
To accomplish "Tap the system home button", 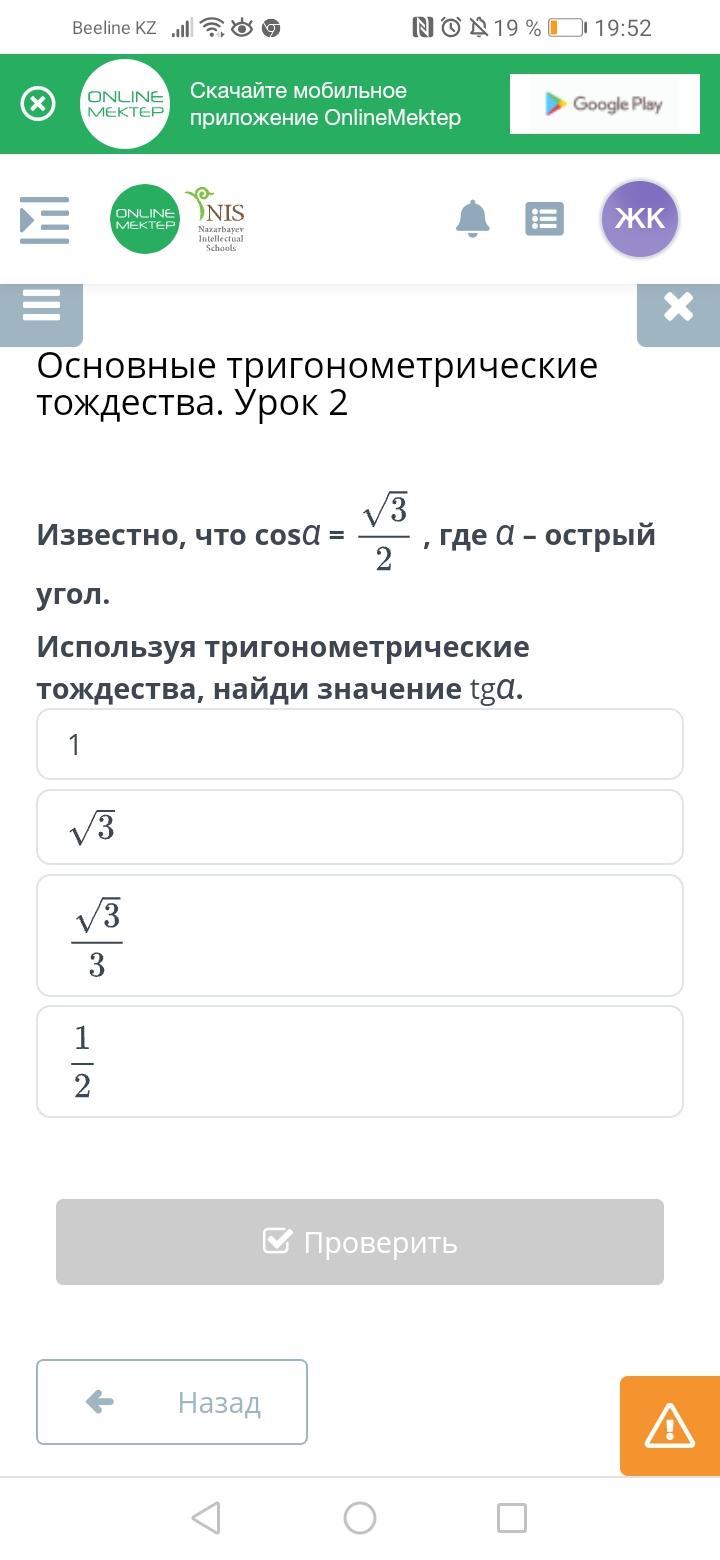I will coord(360,1518).
